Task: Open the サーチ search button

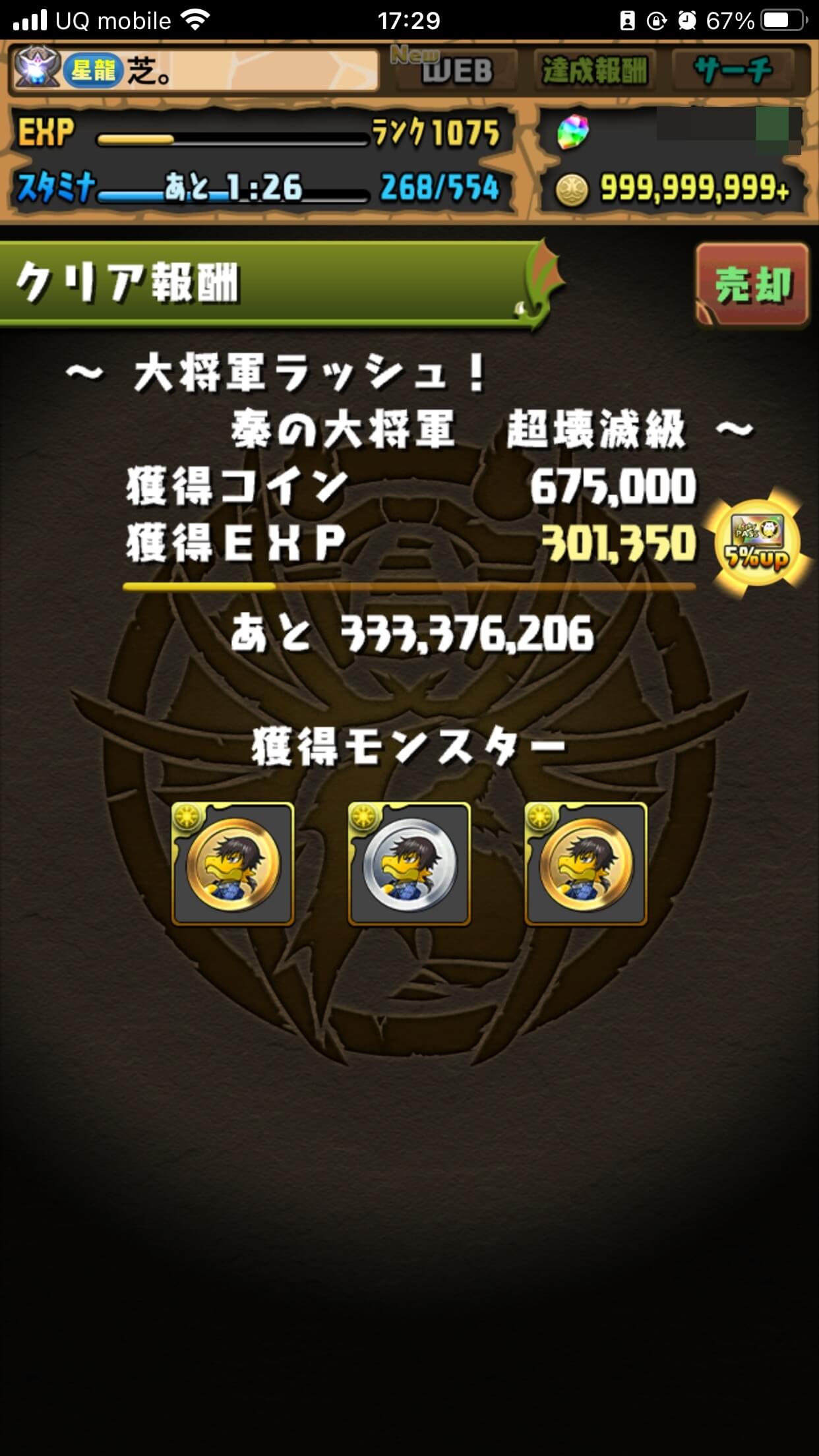Action: point(733,70)
